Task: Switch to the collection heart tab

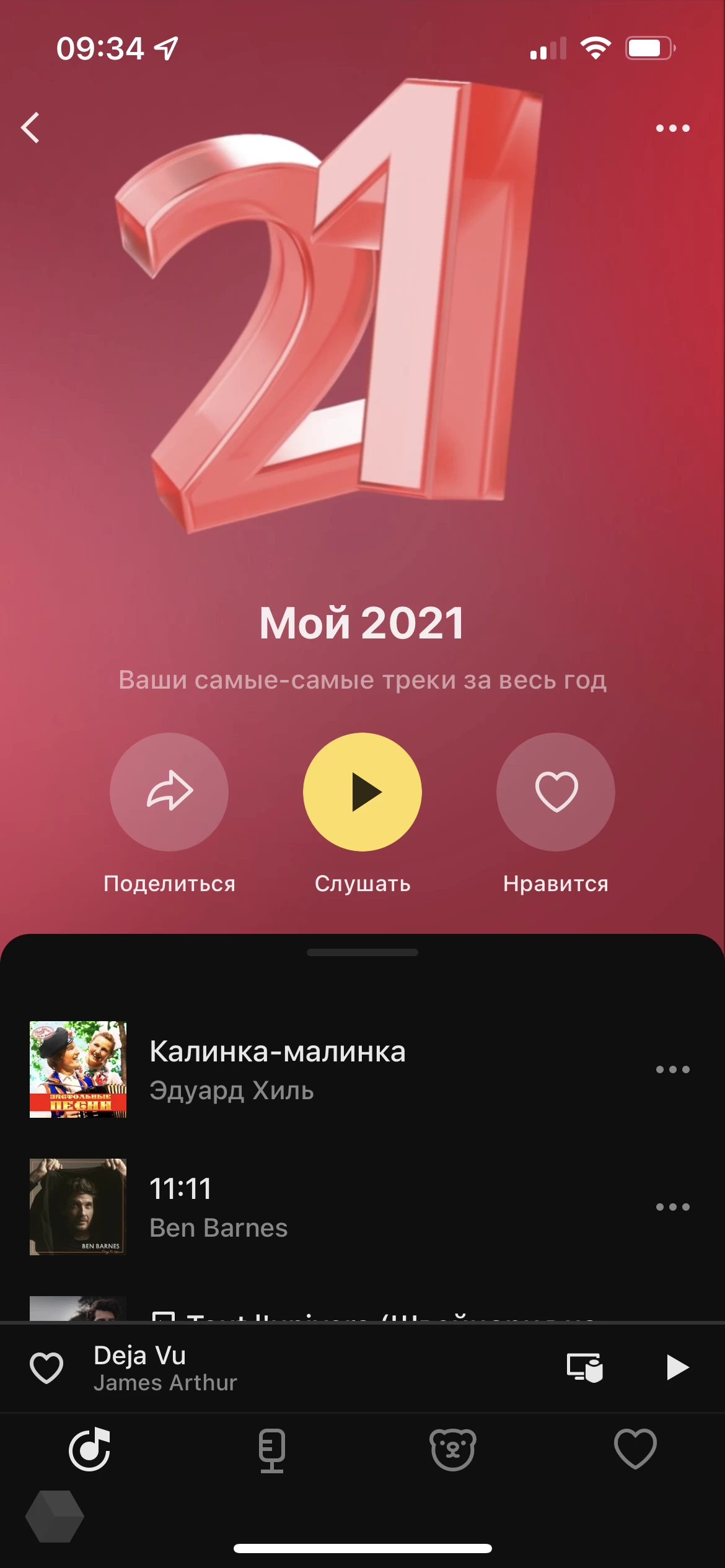Action: [635, 1449]
